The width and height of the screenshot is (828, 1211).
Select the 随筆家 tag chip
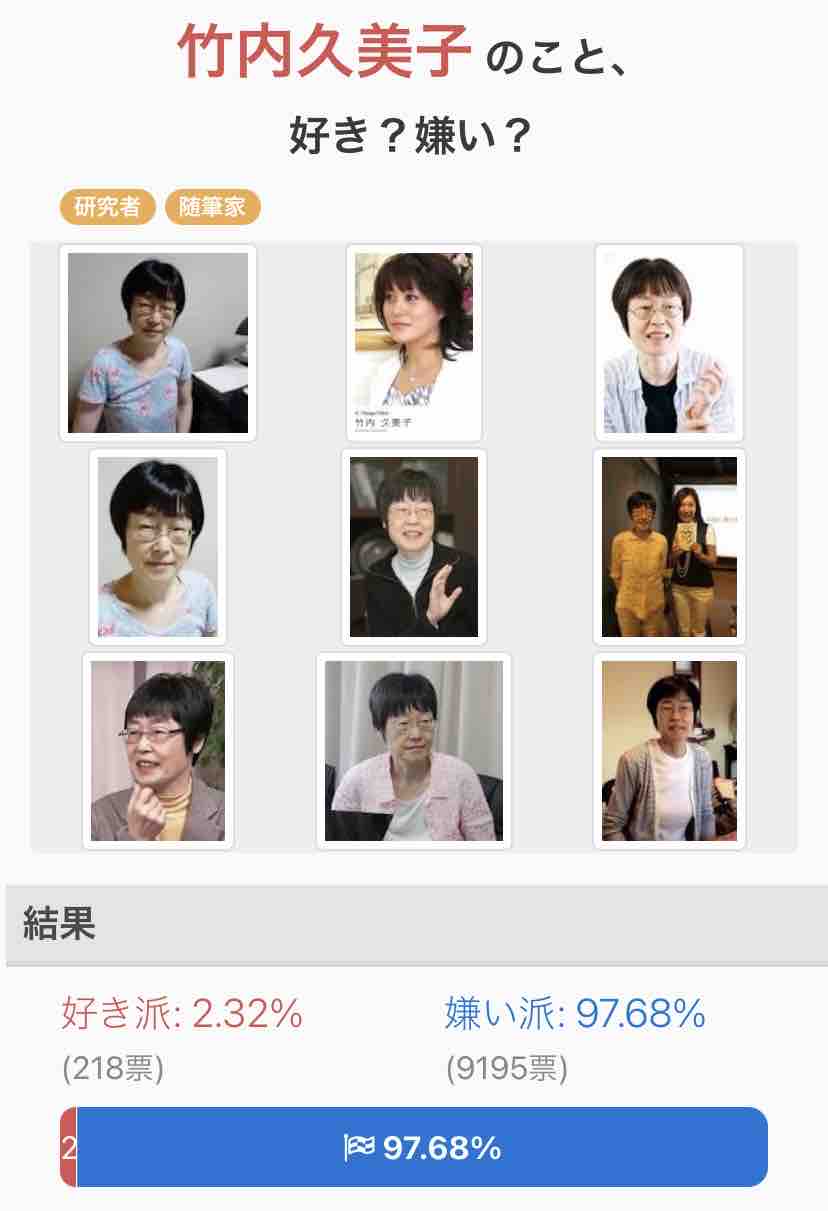(x=212, y=207)
